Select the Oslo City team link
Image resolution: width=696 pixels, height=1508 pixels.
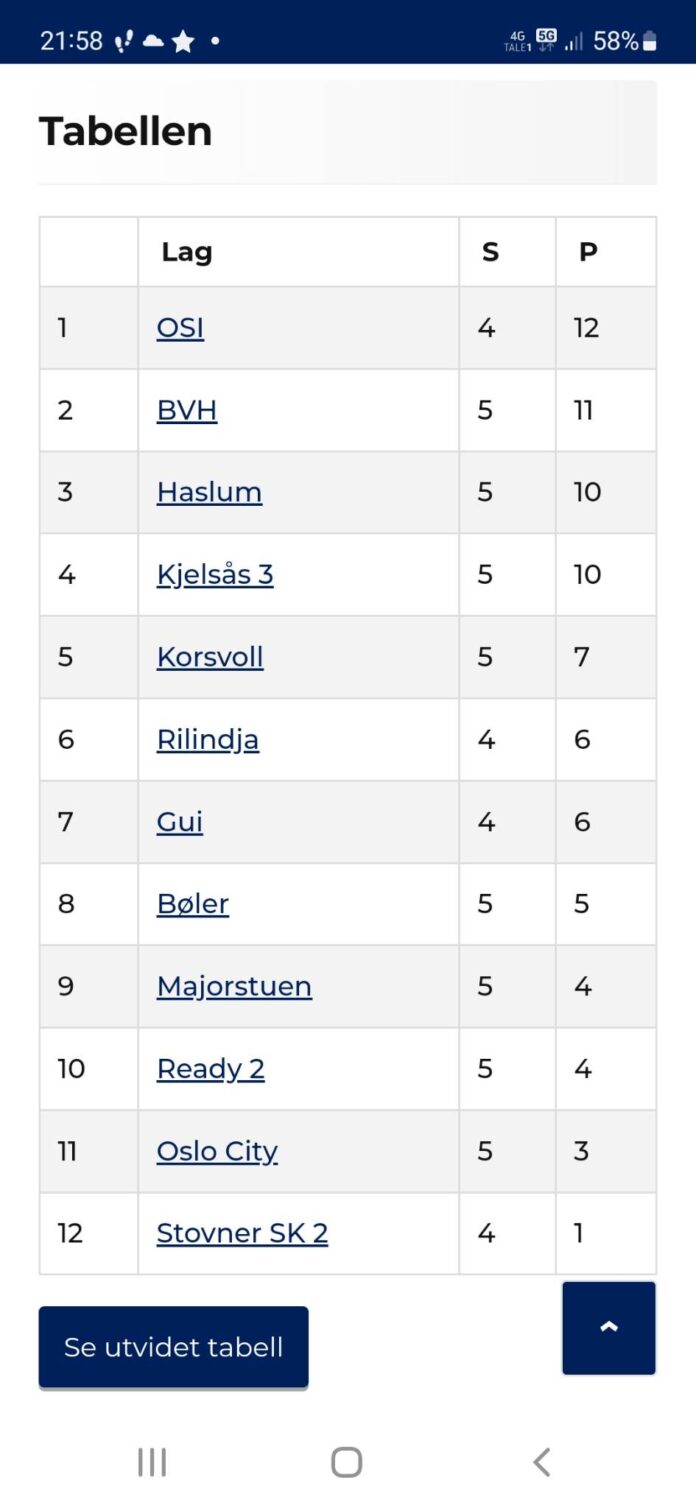pos(217,1151)
